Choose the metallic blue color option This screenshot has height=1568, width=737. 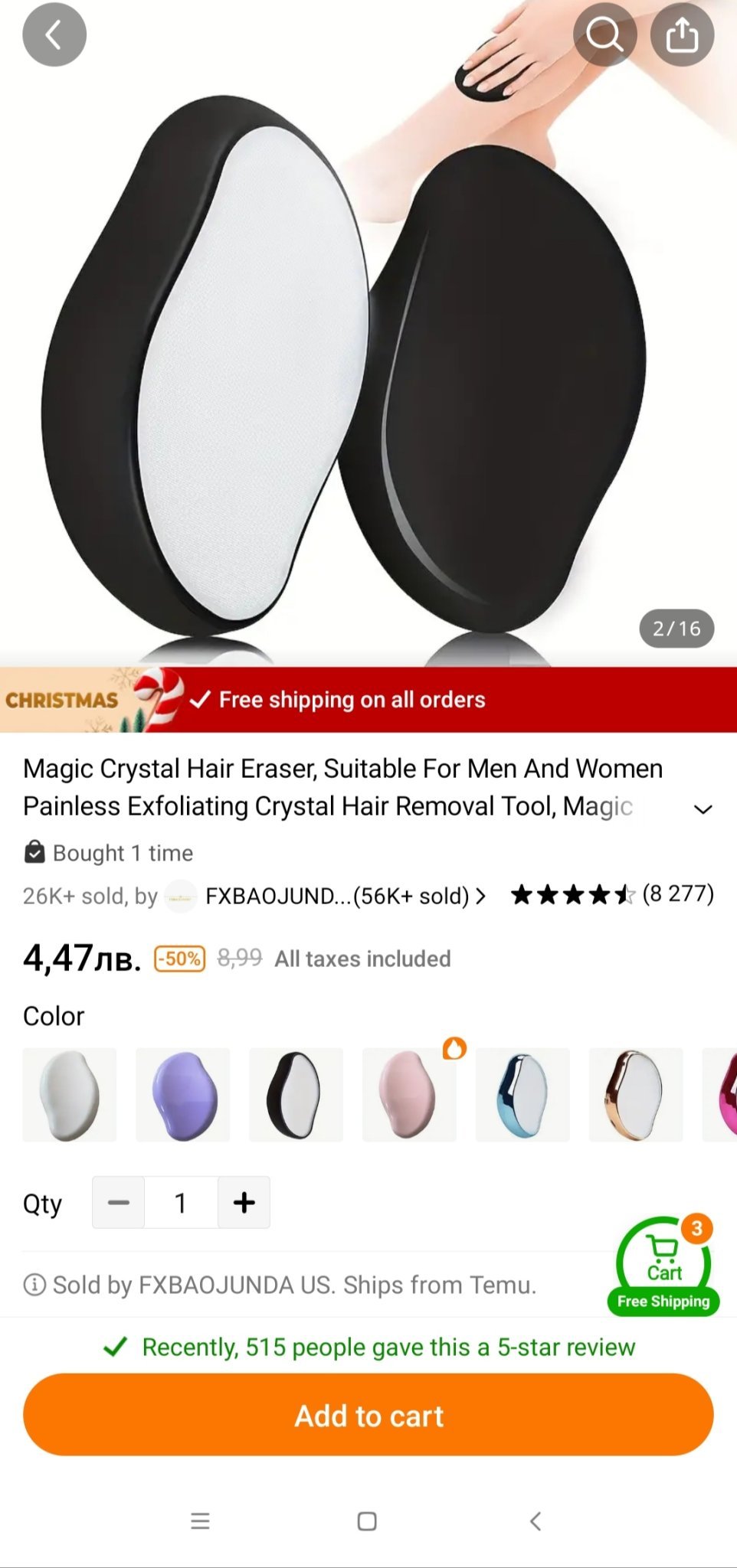[x=522, y=1095]
